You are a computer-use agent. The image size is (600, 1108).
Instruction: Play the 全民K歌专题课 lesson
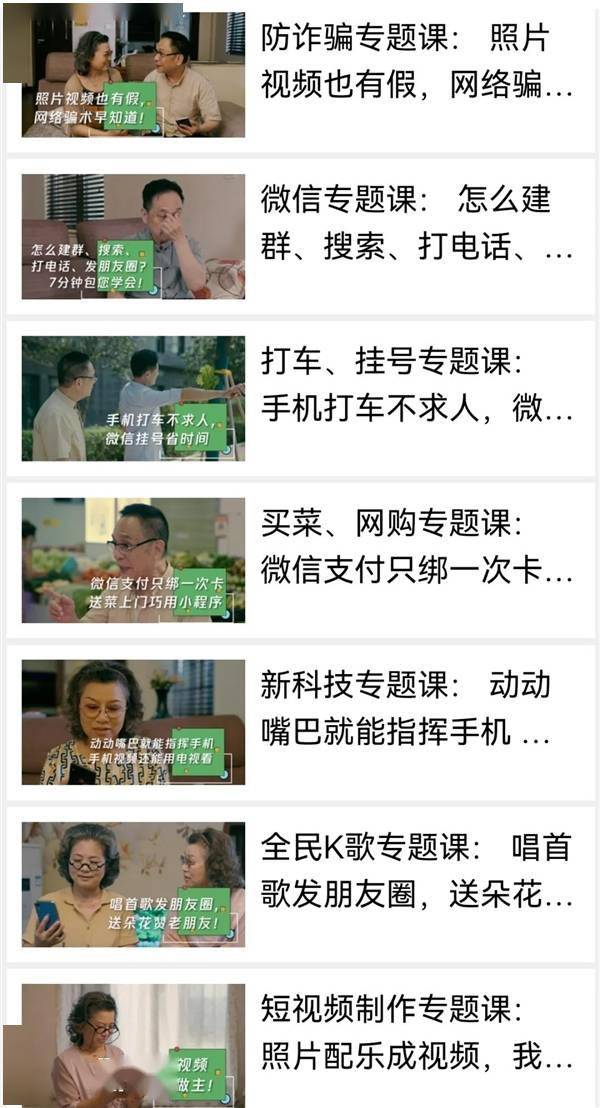(415, 870)
